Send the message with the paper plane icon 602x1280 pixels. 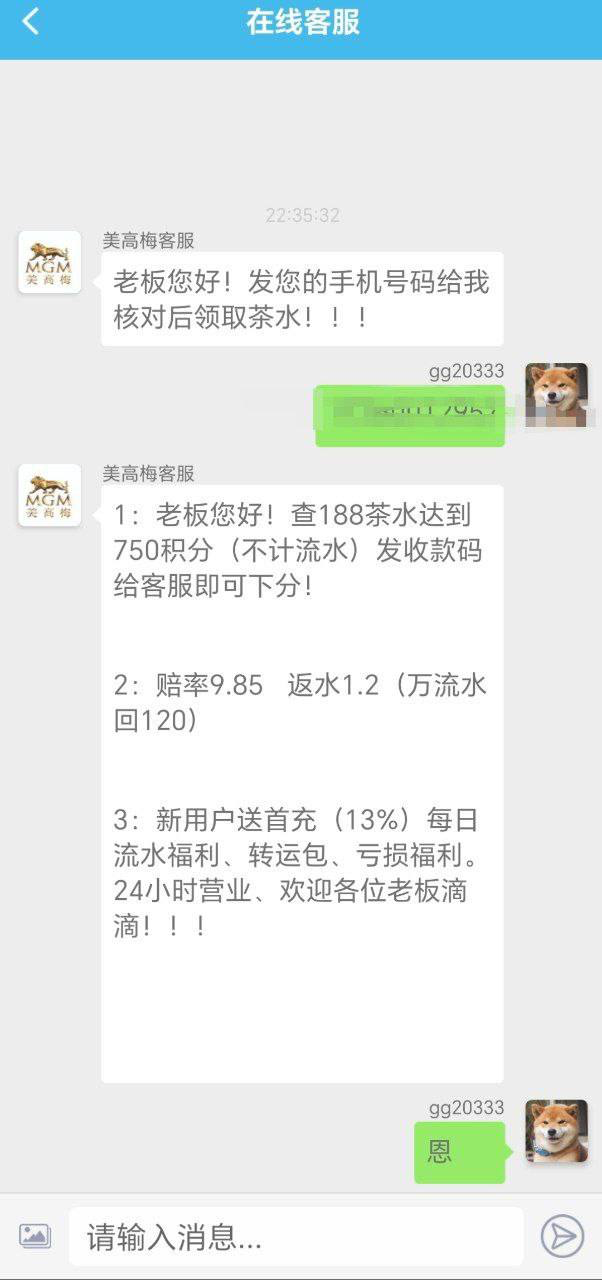pyautogui.click(x=562, y=1237)
